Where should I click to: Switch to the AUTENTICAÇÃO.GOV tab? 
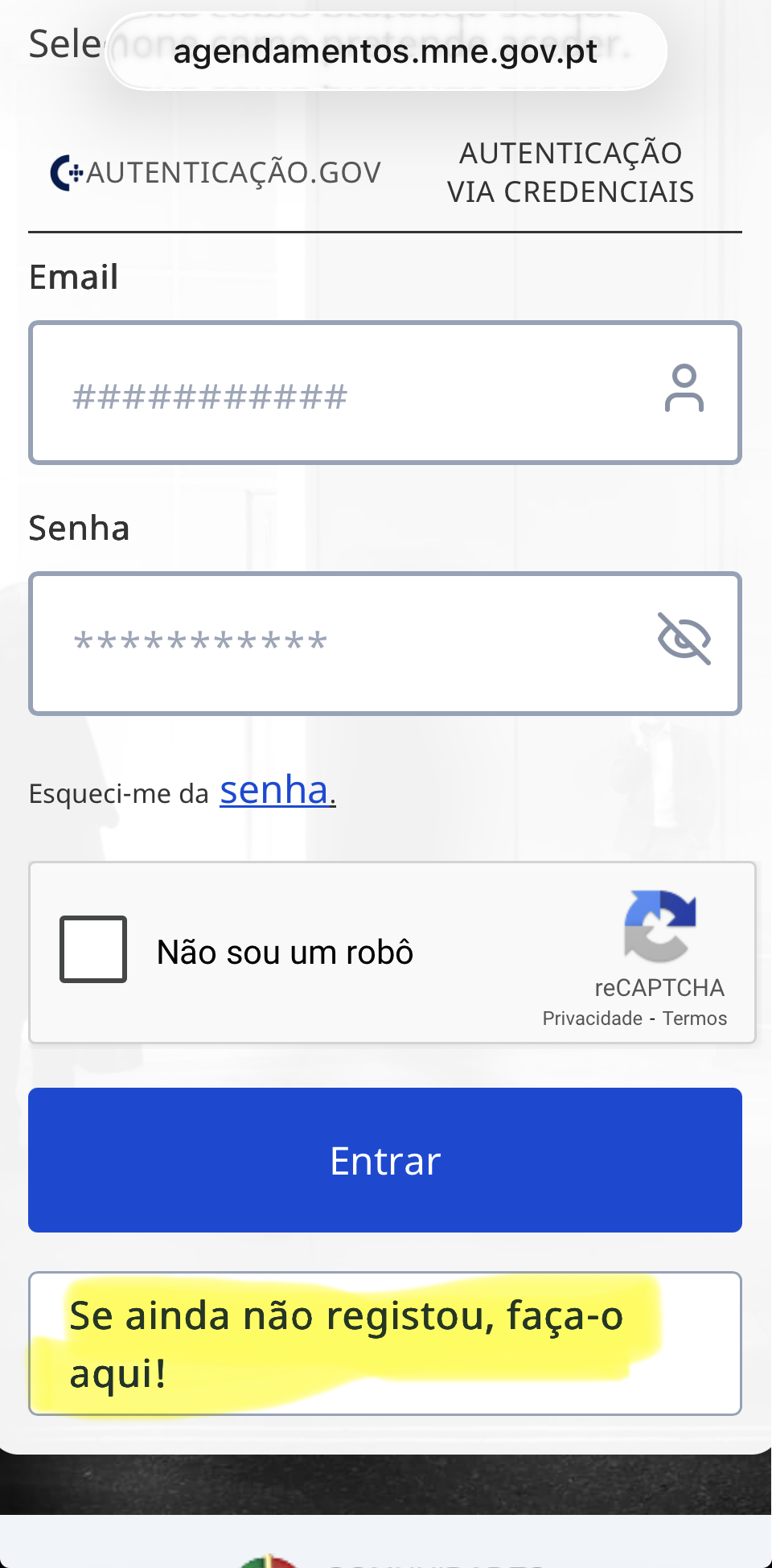(x=216, y=173)
